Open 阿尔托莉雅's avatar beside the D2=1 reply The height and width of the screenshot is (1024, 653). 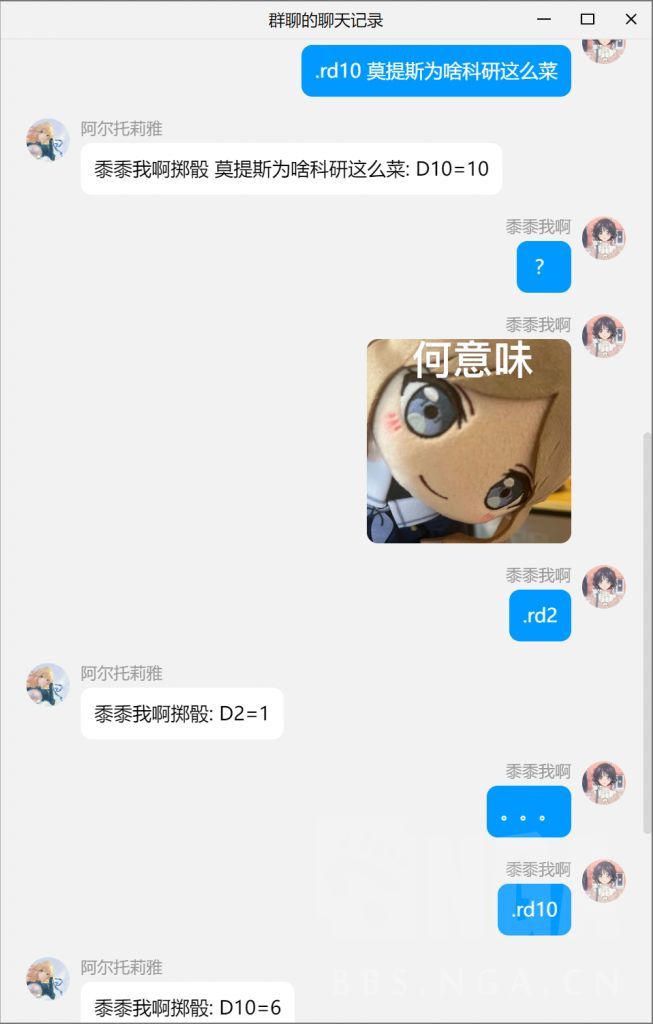pos(48,684)
